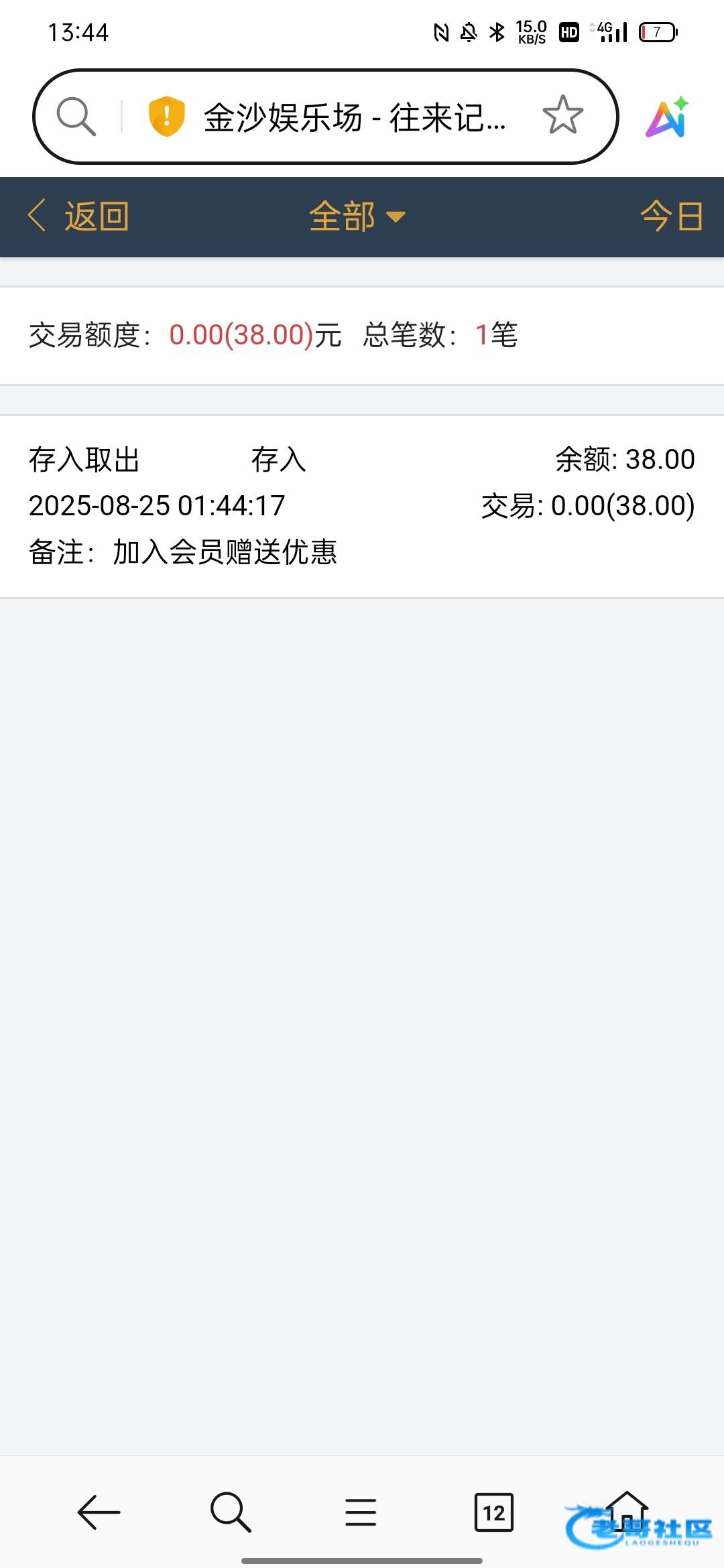The width and height of the screenshot is (724, 1568).
Task: Expand the 全部 filter dropdown
Action: click(357, 216)
